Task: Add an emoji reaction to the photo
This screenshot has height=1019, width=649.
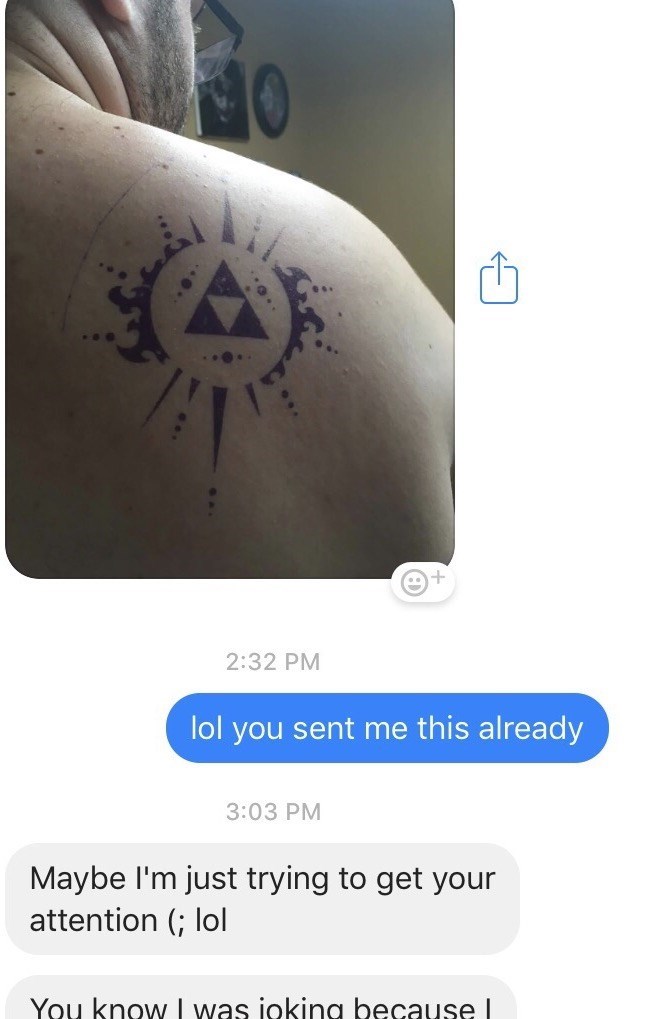Action: coord(423,581)
